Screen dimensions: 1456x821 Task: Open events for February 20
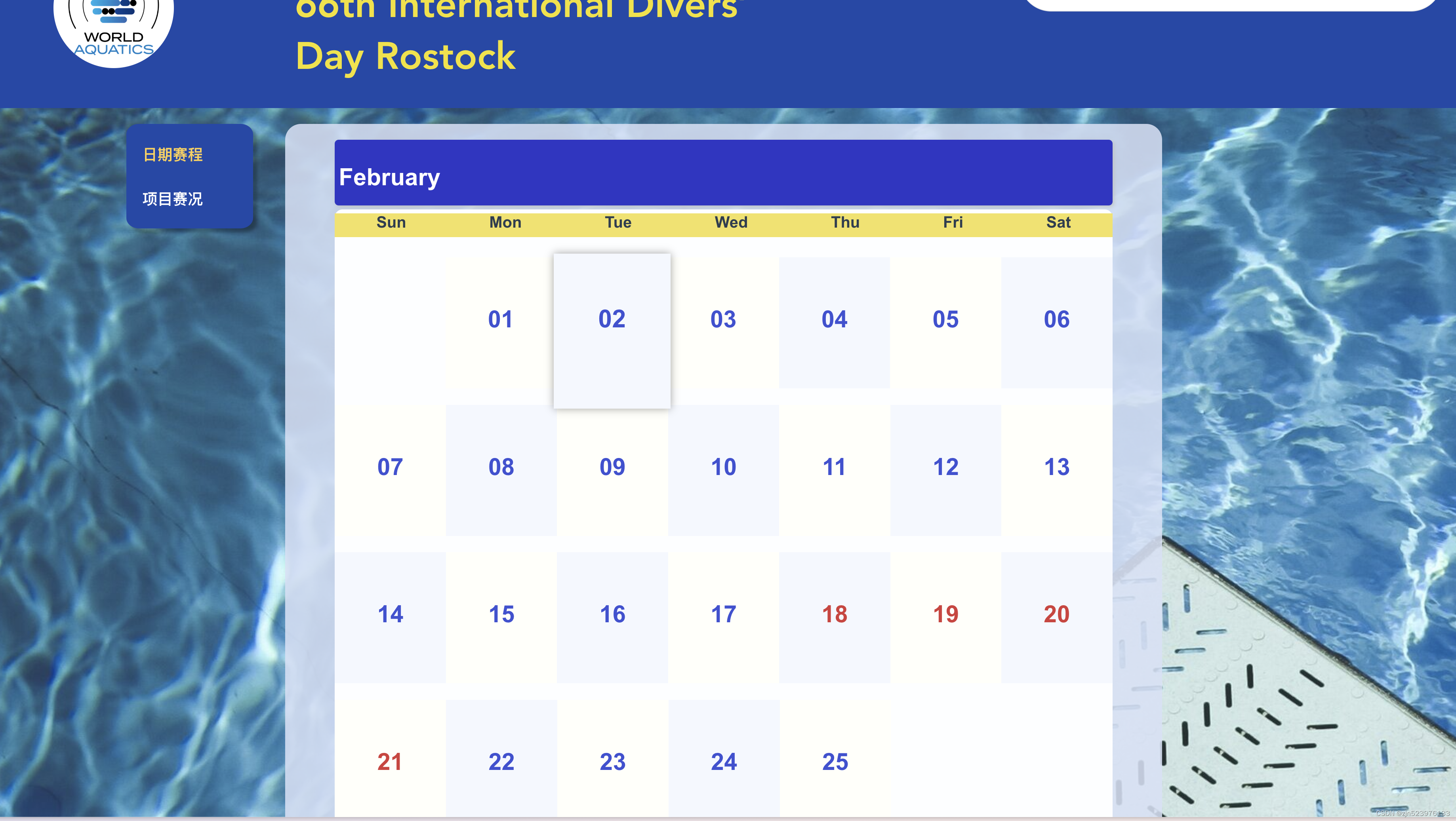coord(1056,615)
